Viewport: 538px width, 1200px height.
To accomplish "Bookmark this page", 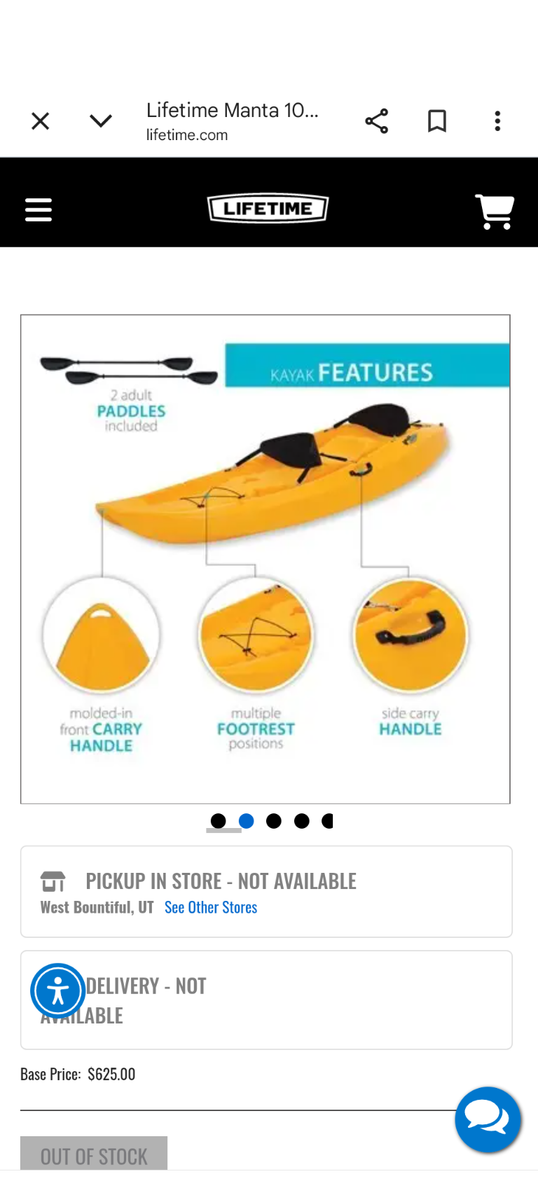I will tap(437, 121).
